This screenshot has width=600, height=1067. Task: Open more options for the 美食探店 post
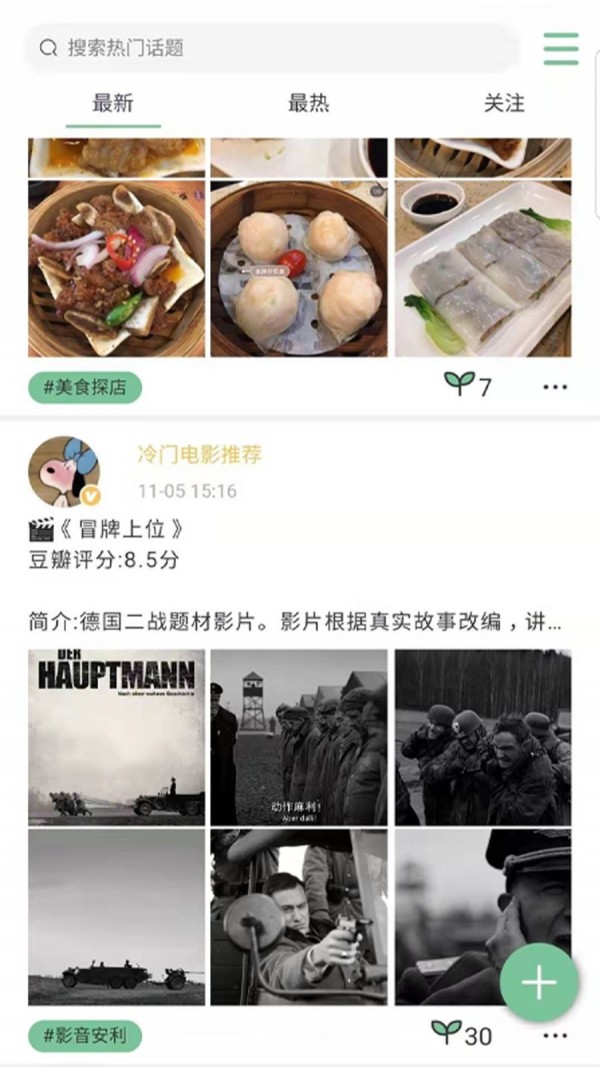point(555,387)
